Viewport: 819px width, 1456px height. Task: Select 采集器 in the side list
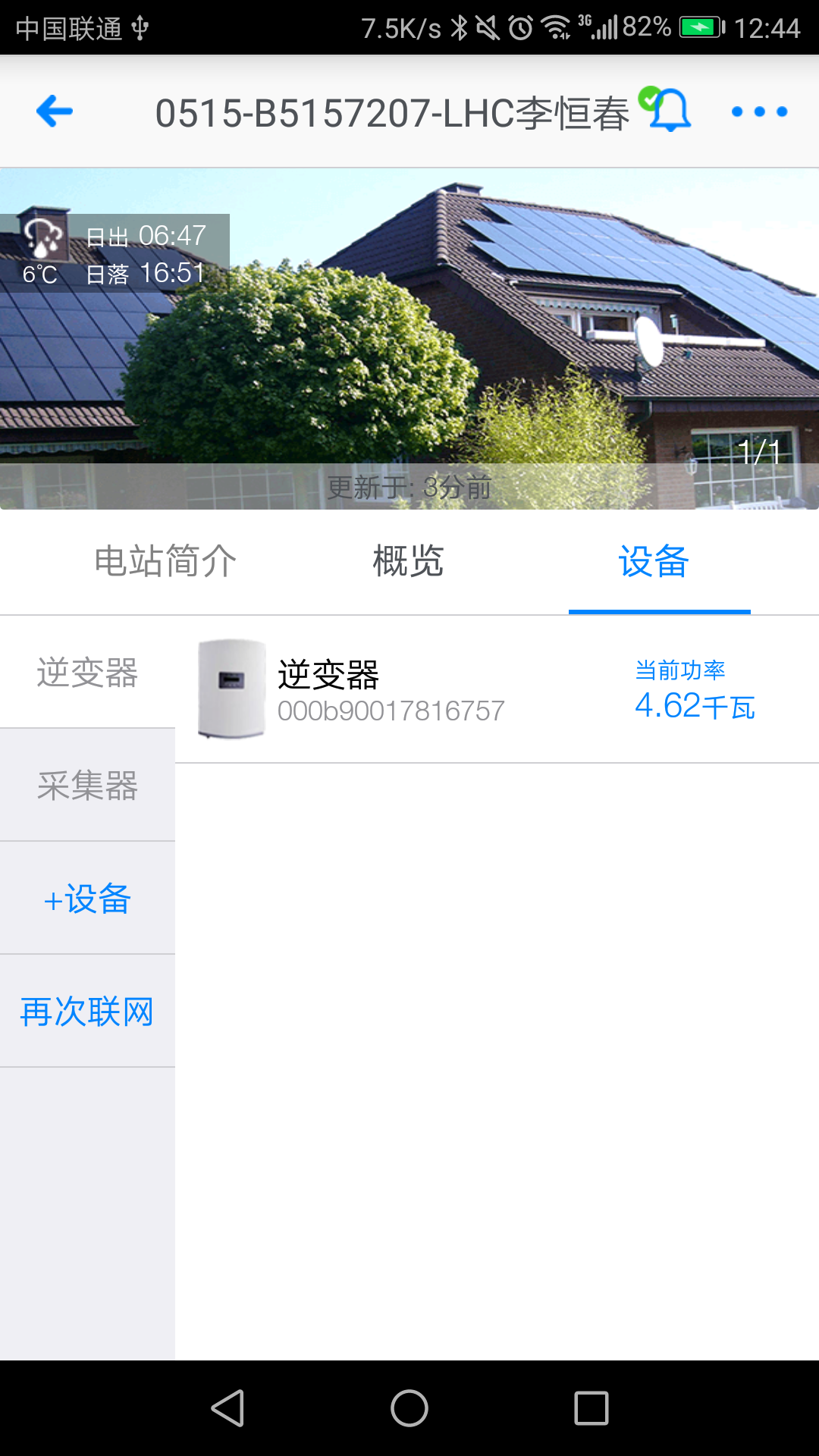[x=87, y=786]
